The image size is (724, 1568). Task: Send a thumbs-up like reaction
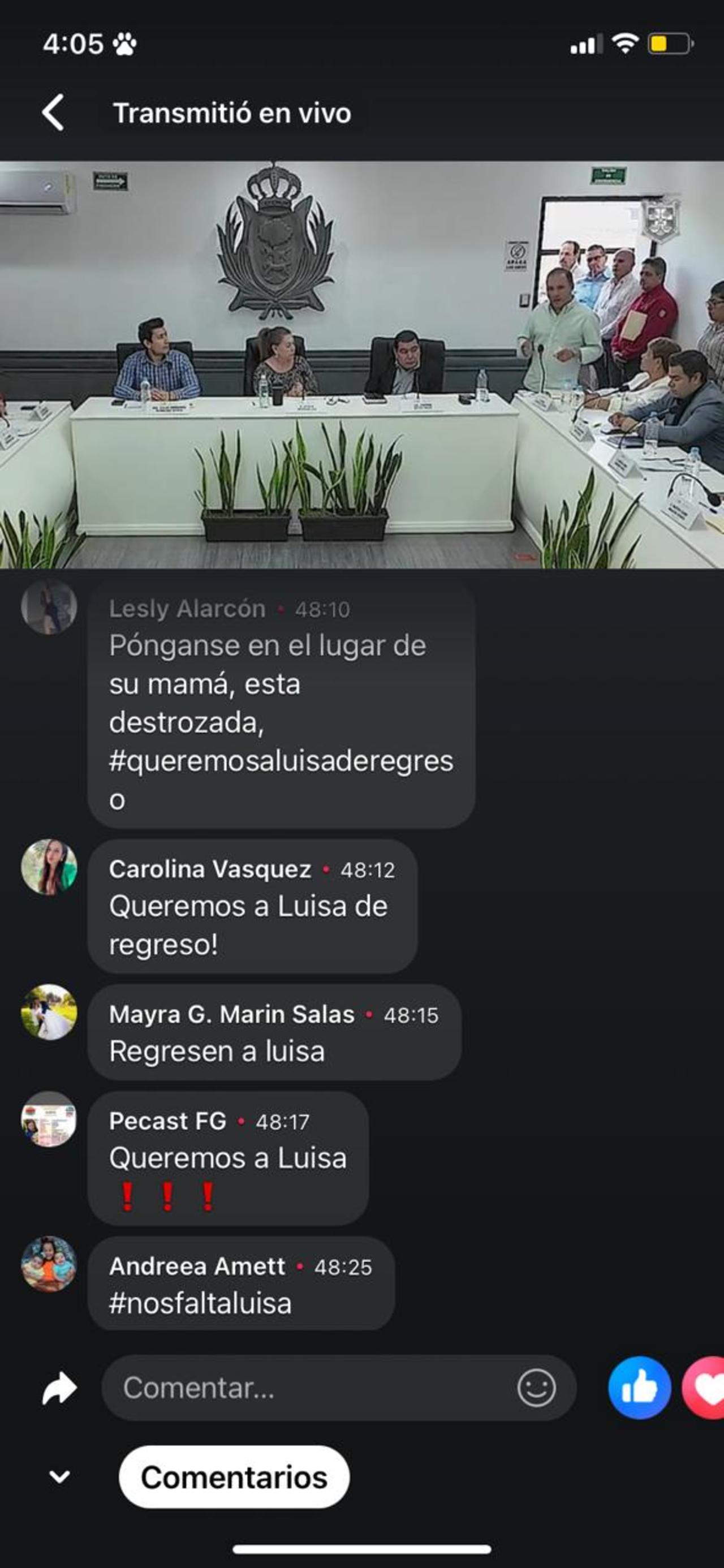click(639, 1389)
